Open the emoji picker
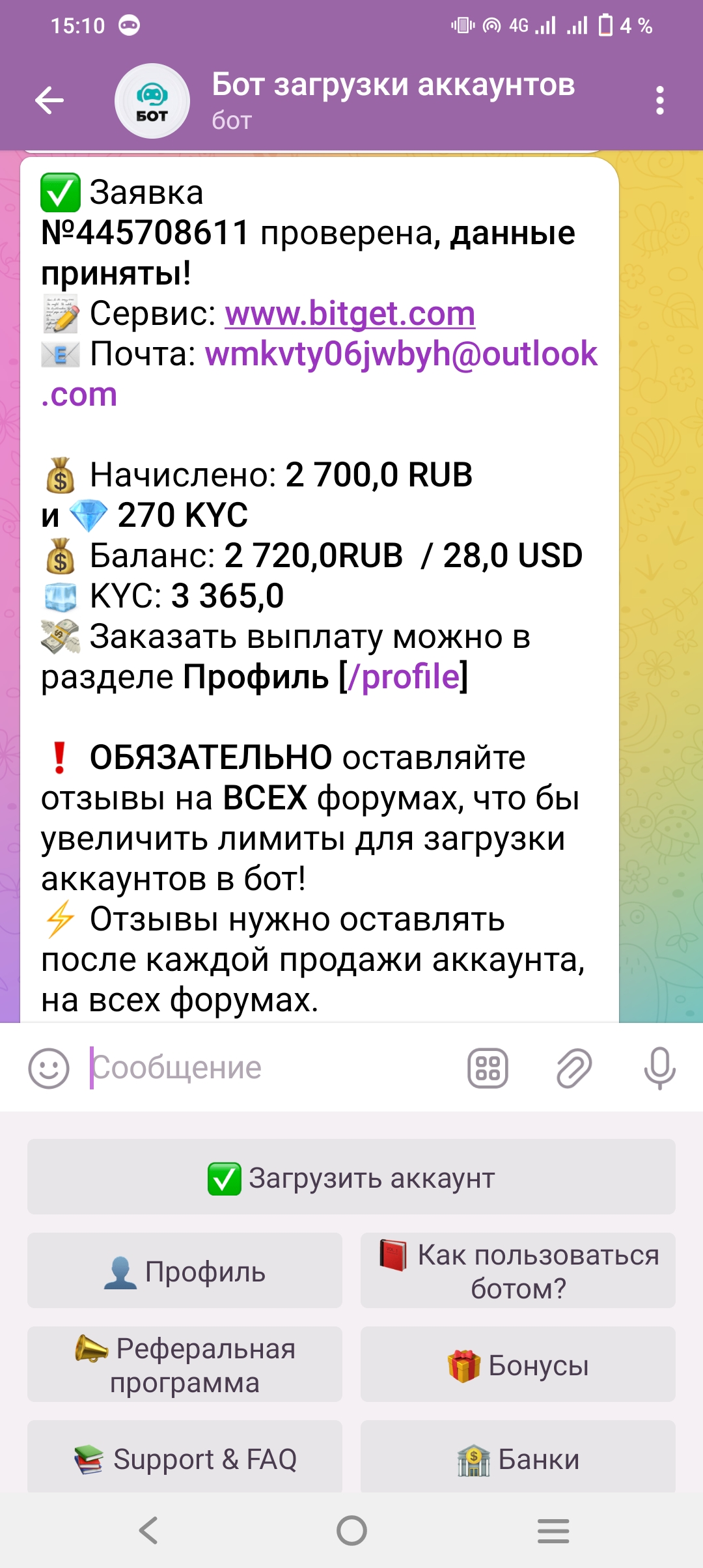 click(x=49, y=1068)
